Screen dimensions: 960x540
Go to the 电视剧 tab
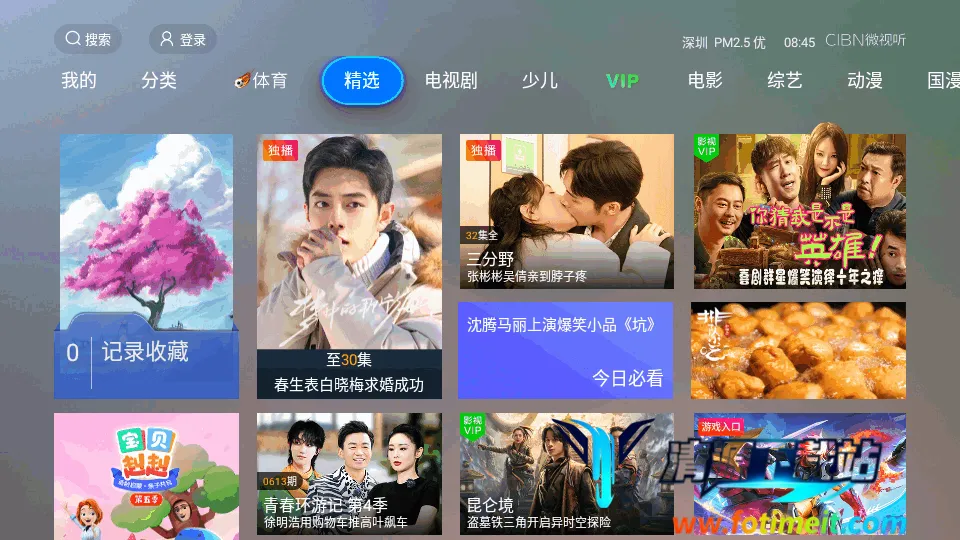pyautogui.click(x=451, y=81)
